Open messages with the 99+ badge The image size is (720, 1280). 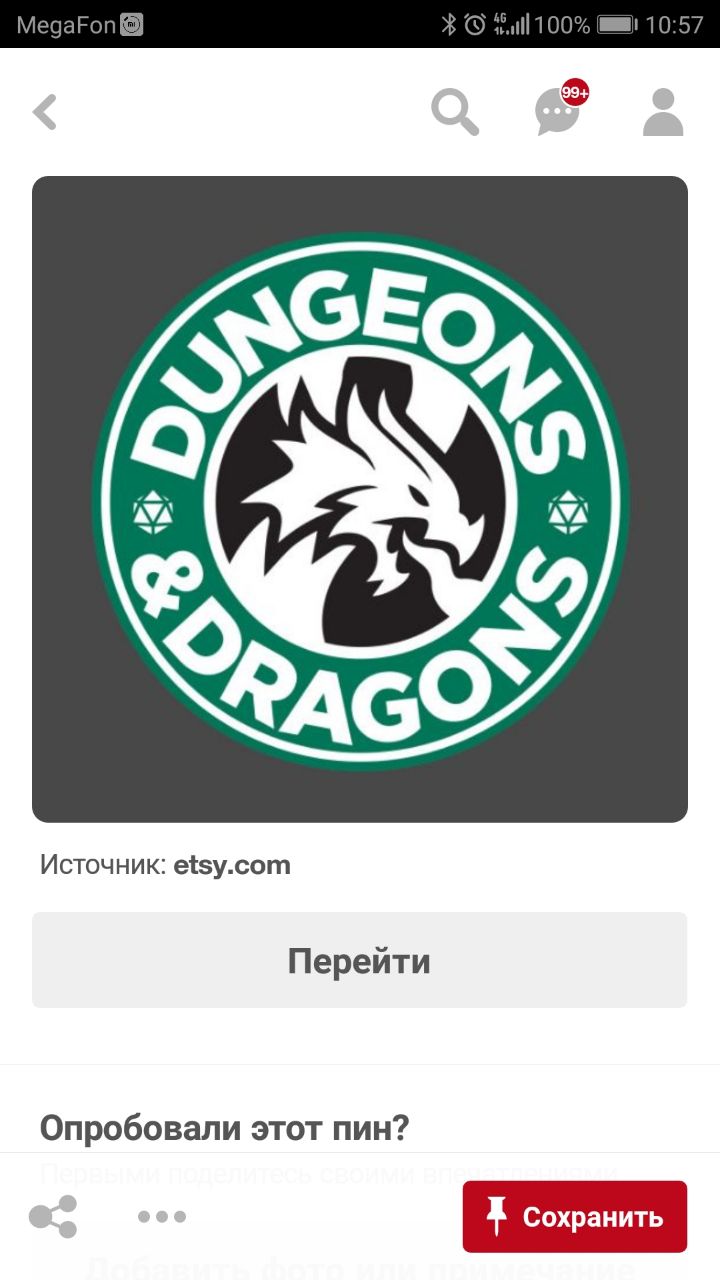(557, 112)
